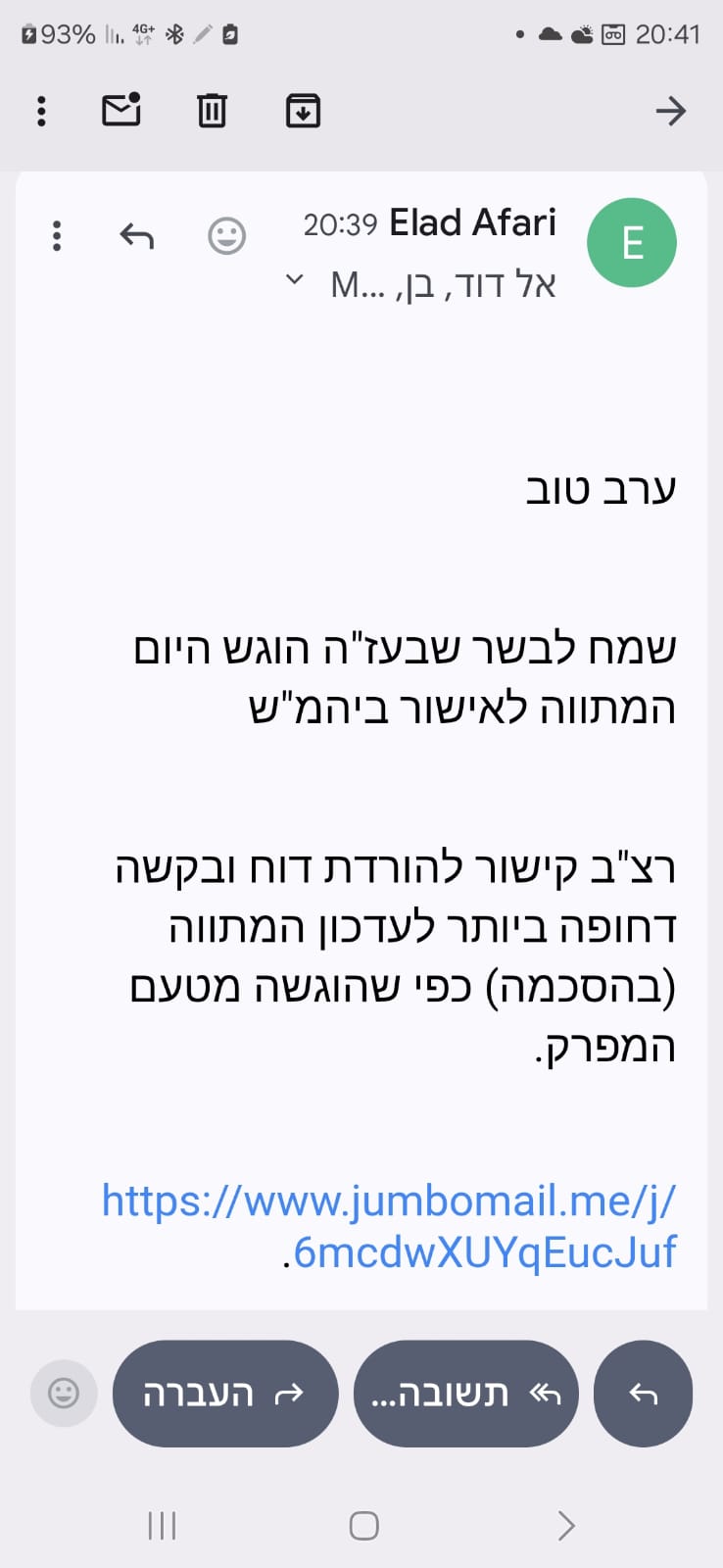Delete this email via trash icon
Viewport: 723px width, 1568px height.
click(x=212, y=111)
